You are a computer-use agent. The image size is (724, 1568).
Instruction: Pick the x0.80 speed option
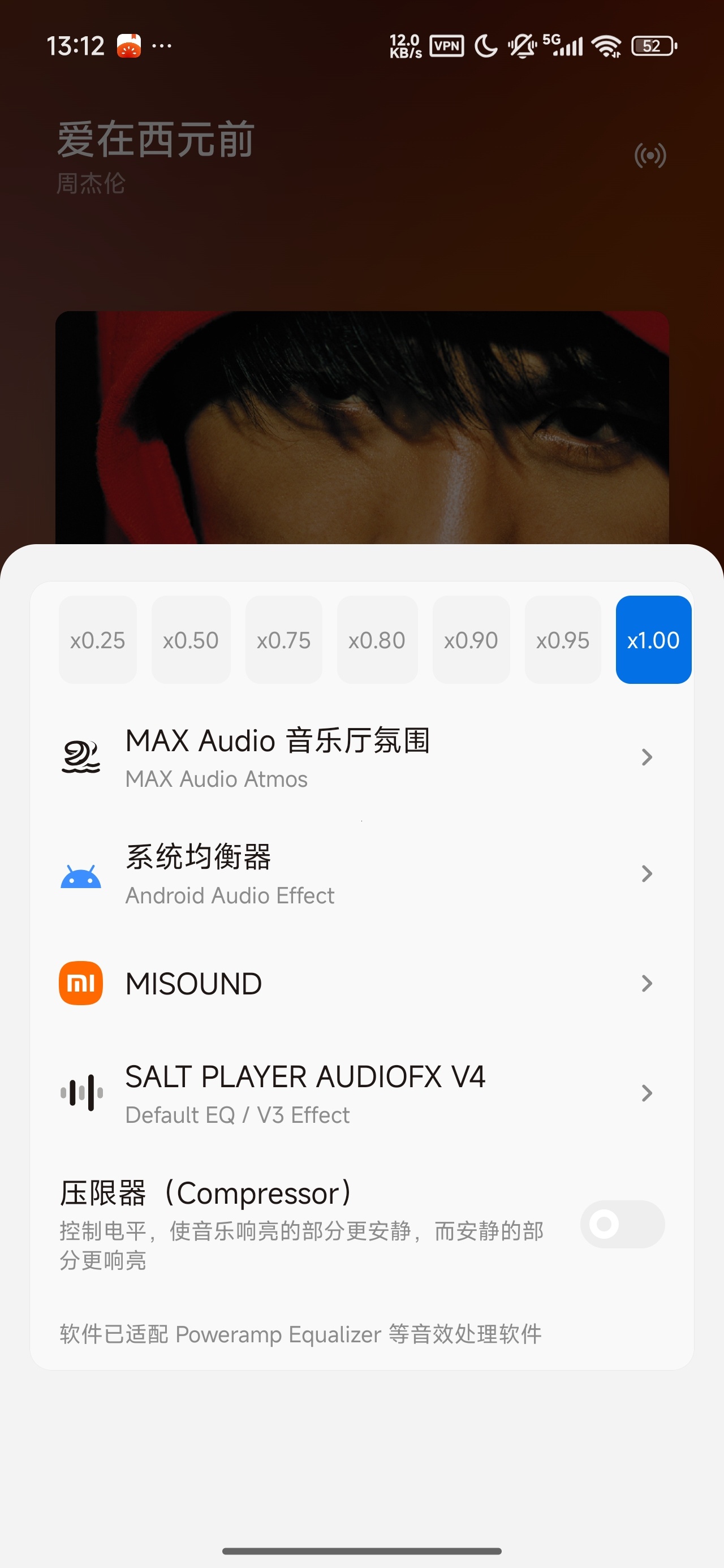click(x=377, y=640)
